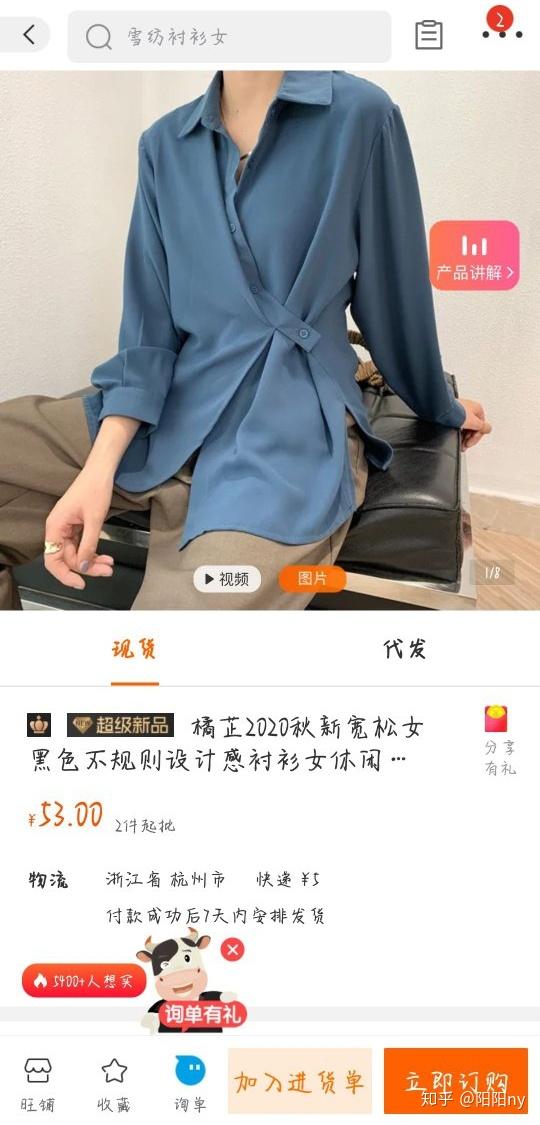Open 询单 inquiry chat
The height and width of the screenshot is (1125, 540).
tap(190, 1083)
